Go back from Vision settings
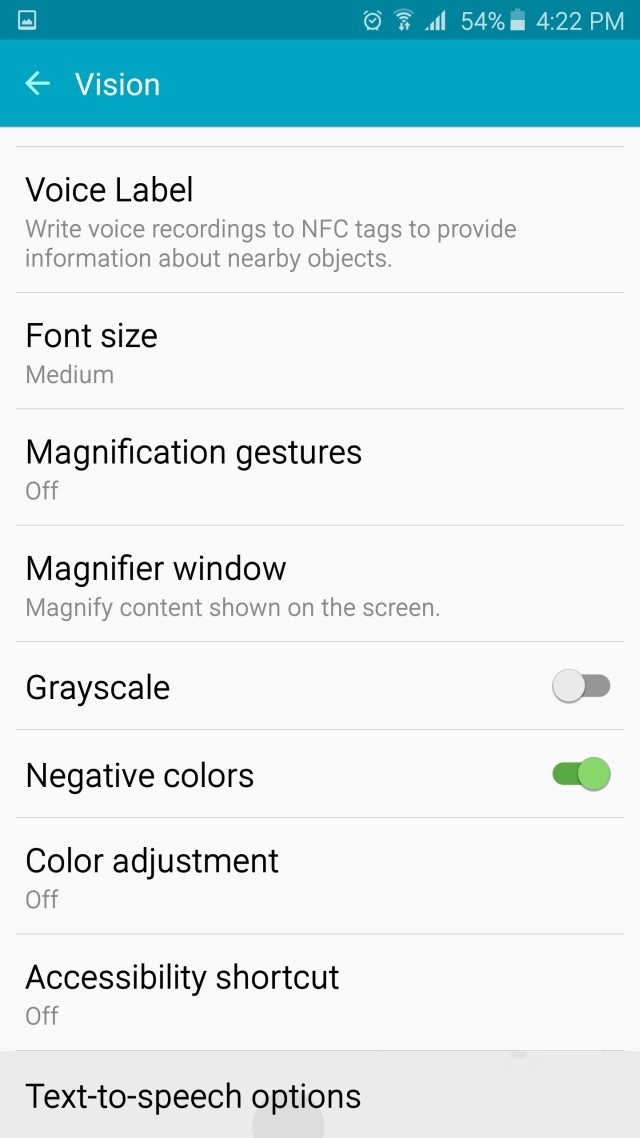 [x=38, y=84]
